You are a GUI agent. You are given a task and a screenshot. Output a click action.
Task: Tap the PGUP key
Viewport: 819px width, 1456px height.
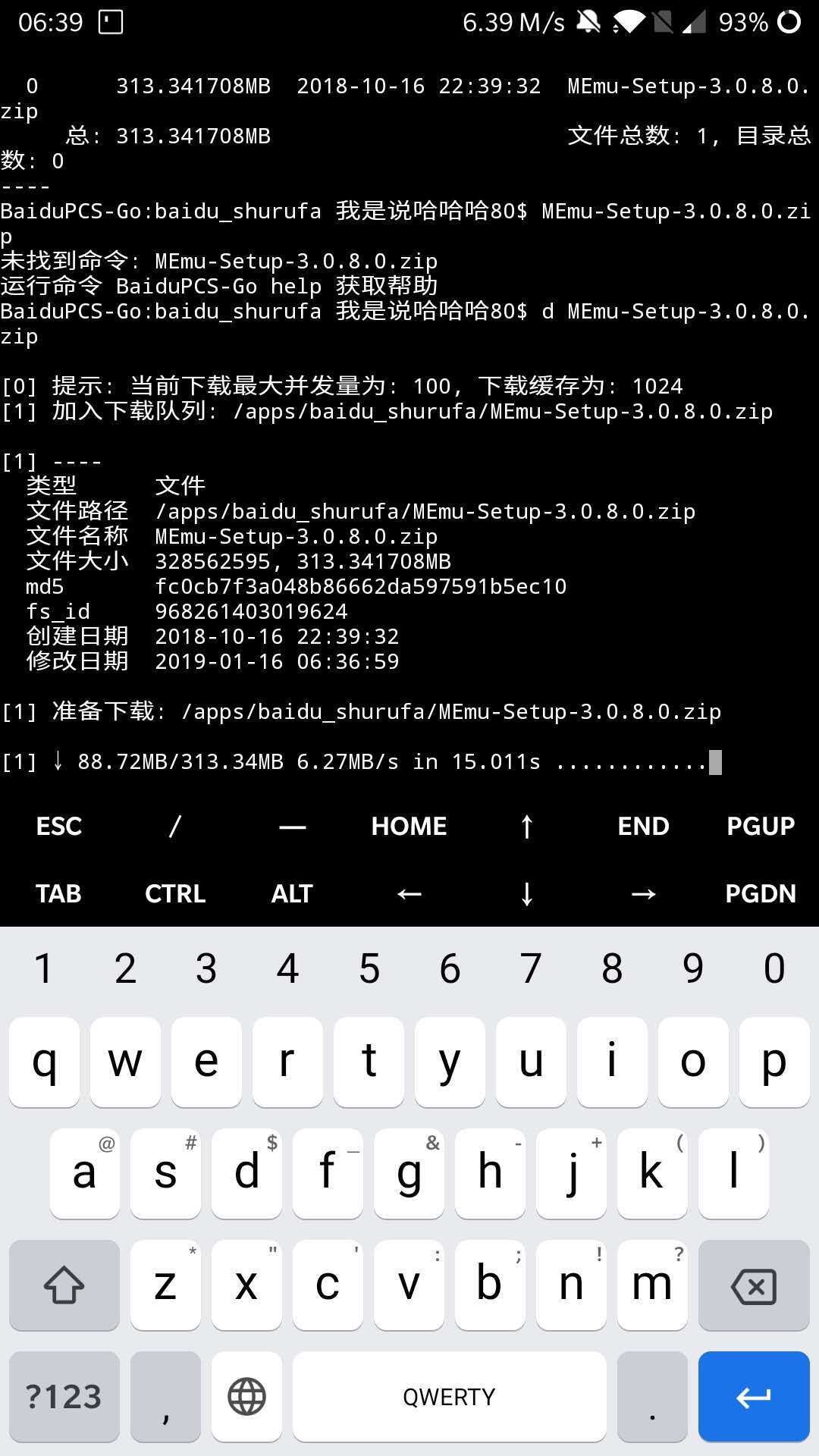(x=760, y=826)
